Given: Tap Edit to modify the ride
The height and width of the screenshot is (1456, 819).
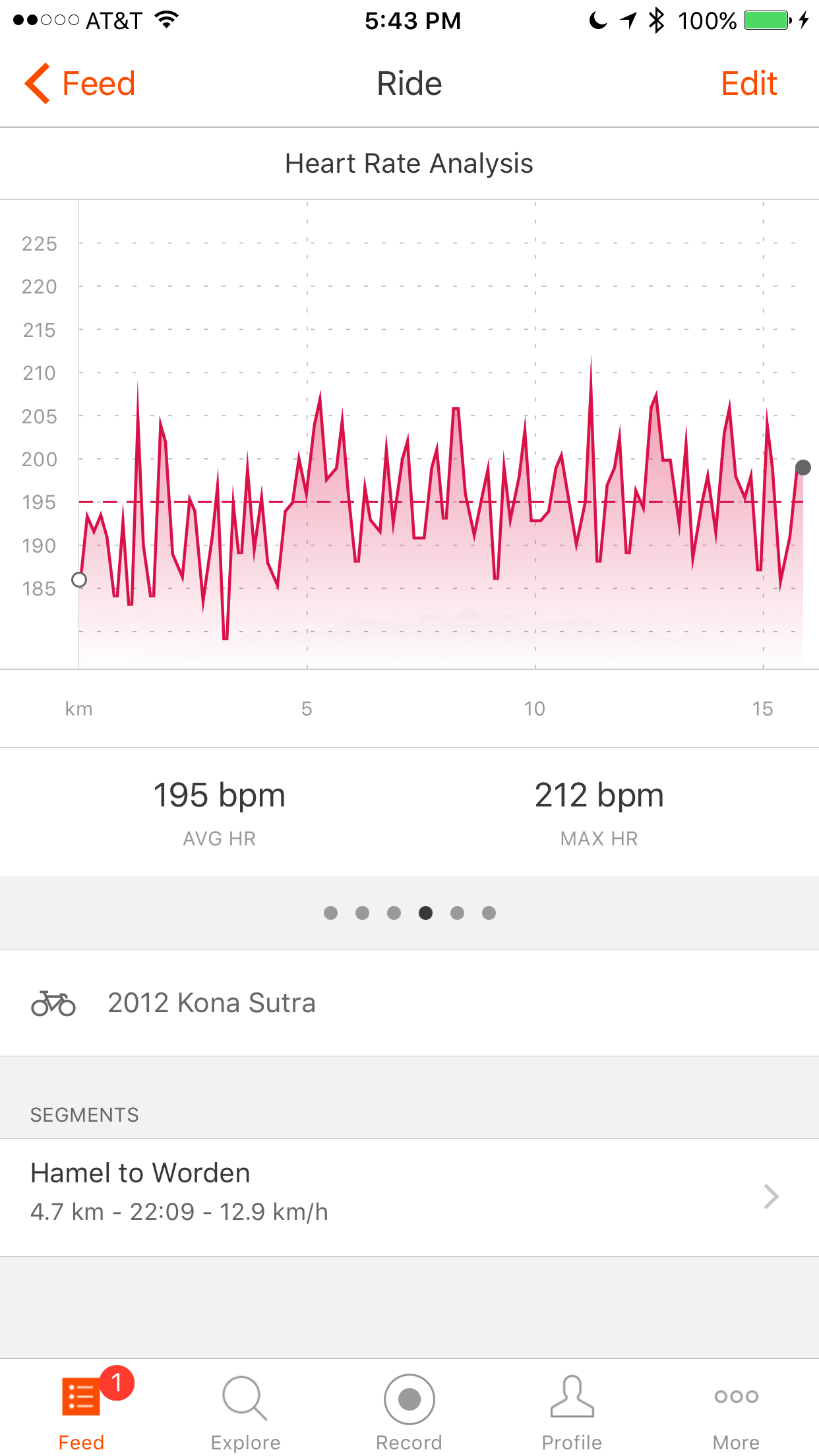Looking at the screenshot, I should pyautogui.click(x=748, y=84).
